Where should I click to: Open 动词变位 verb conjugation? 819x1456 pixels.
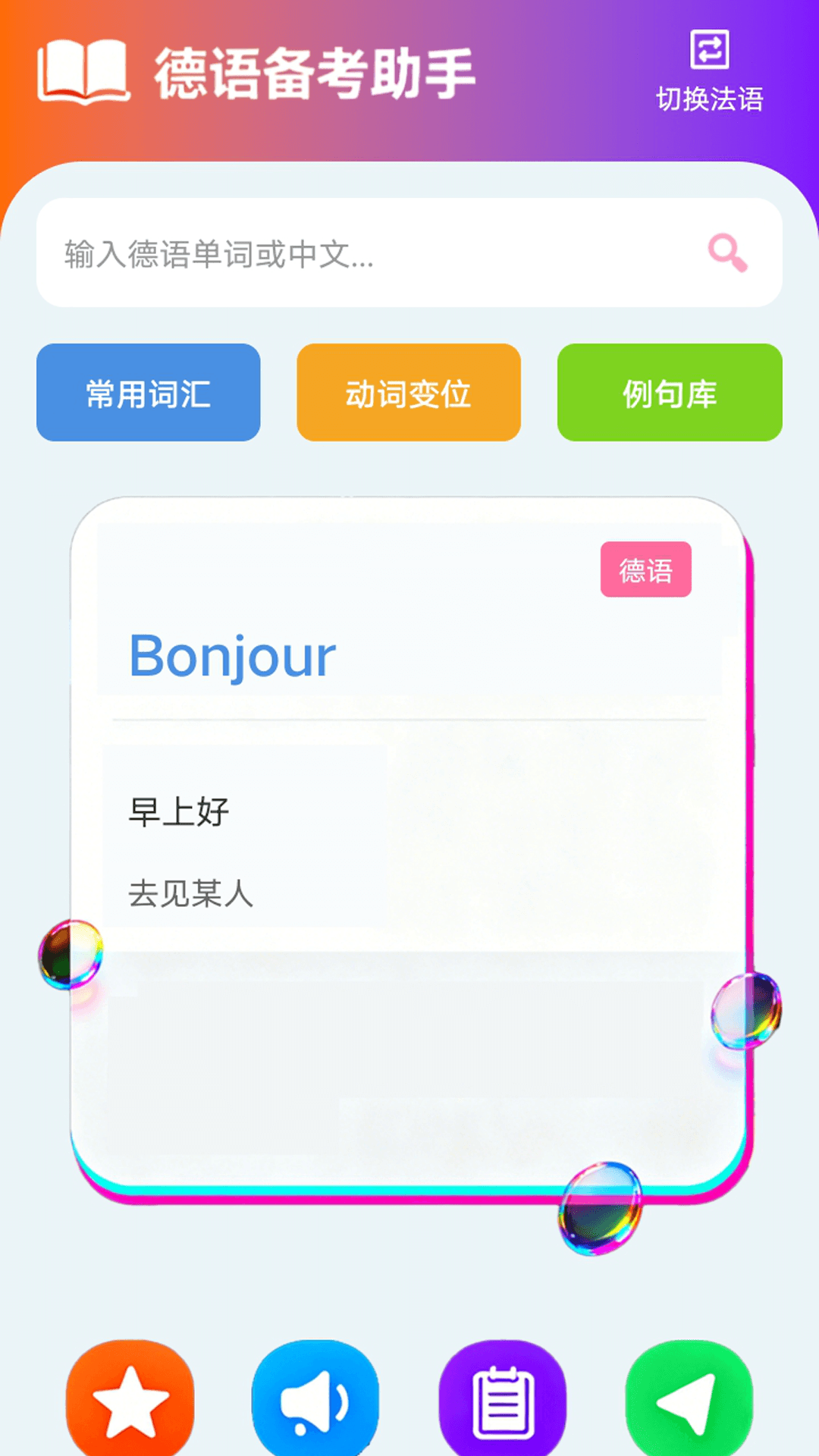pos(409,393)
